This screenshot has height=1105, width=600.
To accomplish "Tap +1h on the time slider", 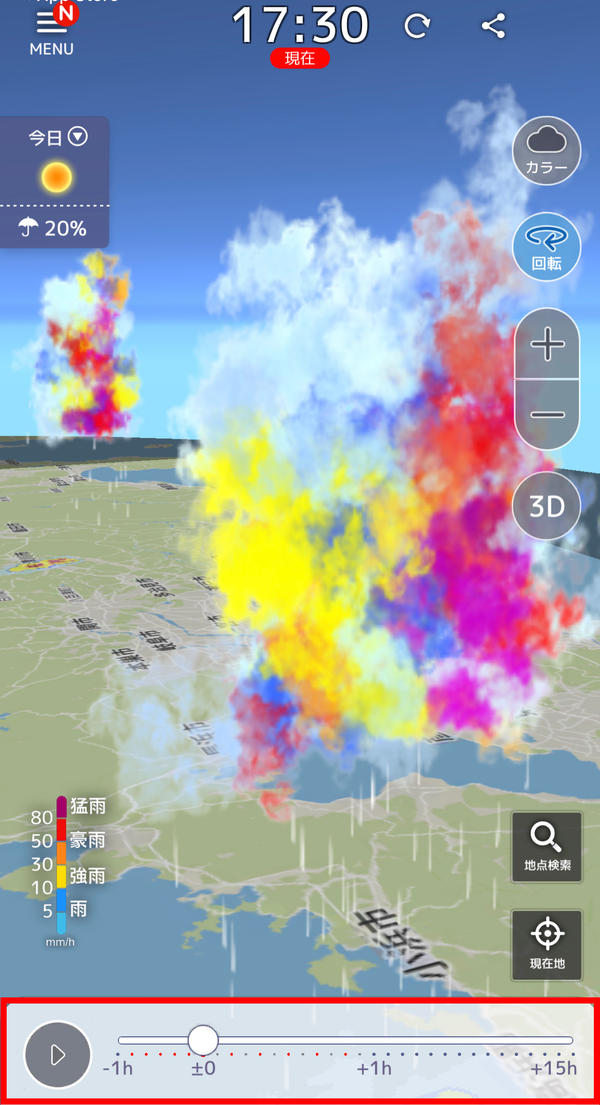I will [374, 1068].
